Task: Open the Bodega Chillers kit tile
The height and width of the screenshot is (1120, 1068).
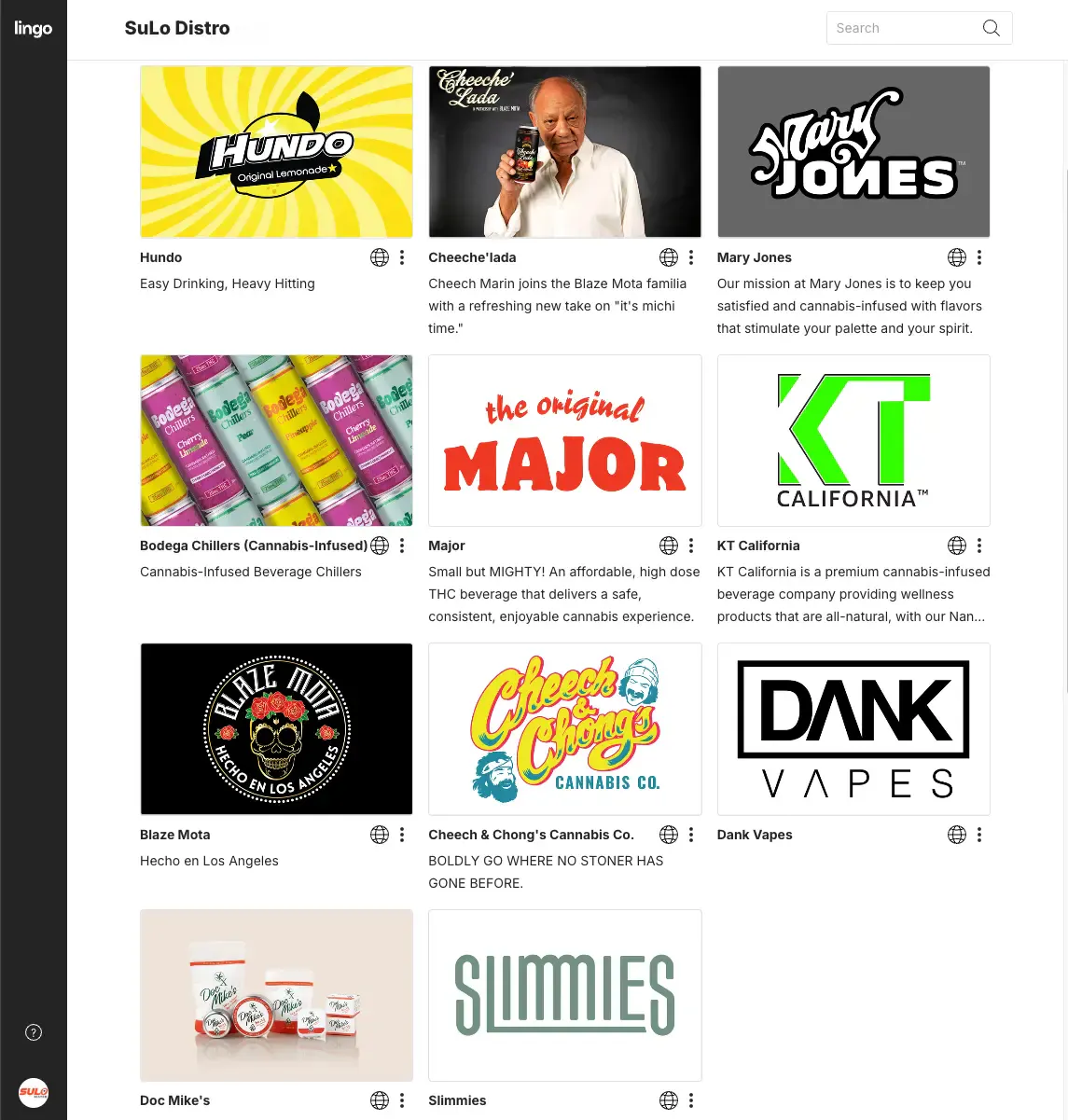Action: click(x=276, y=440)
